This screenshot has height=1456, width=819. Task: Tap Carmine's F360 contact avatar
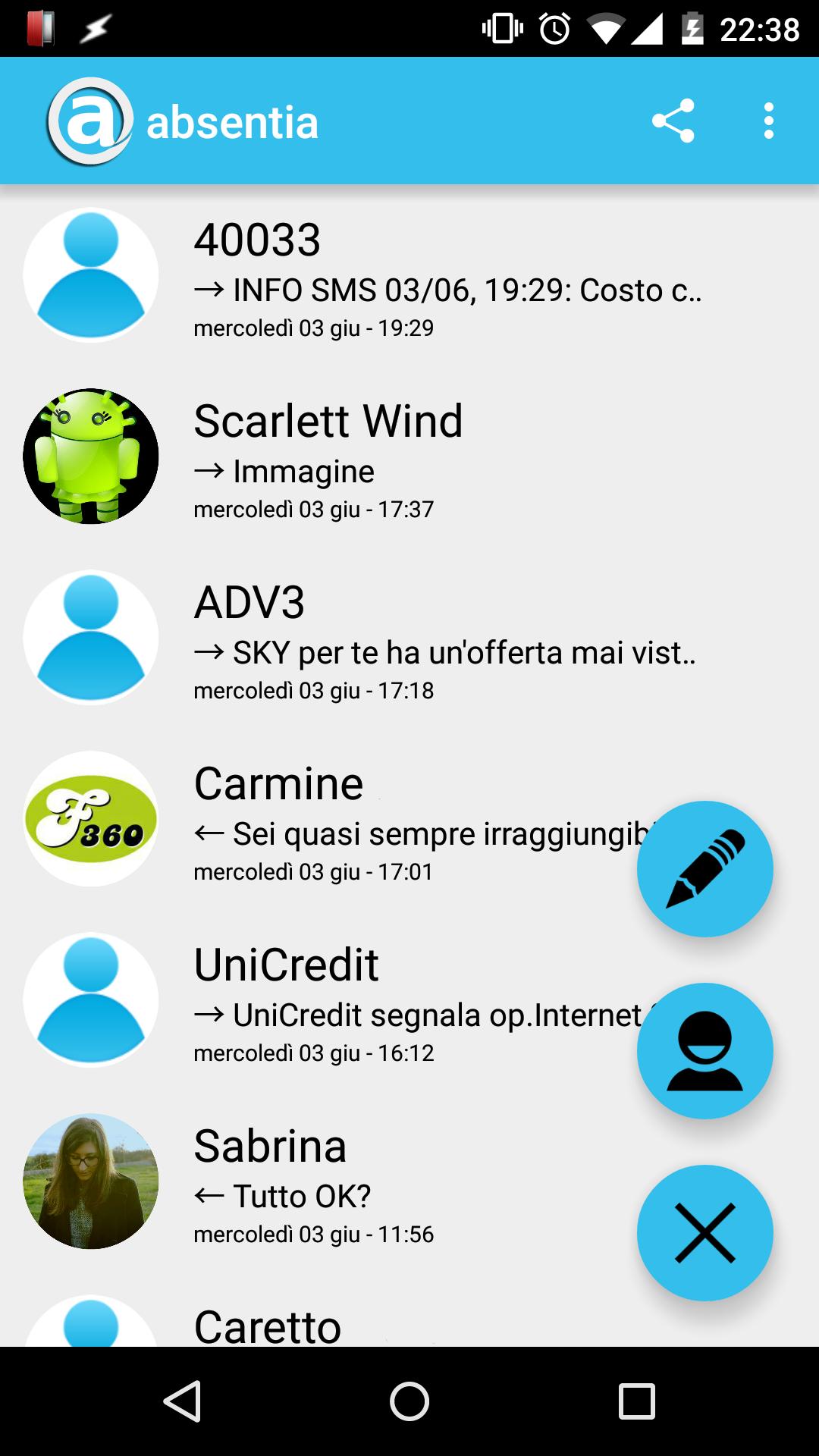click(89, 817)
